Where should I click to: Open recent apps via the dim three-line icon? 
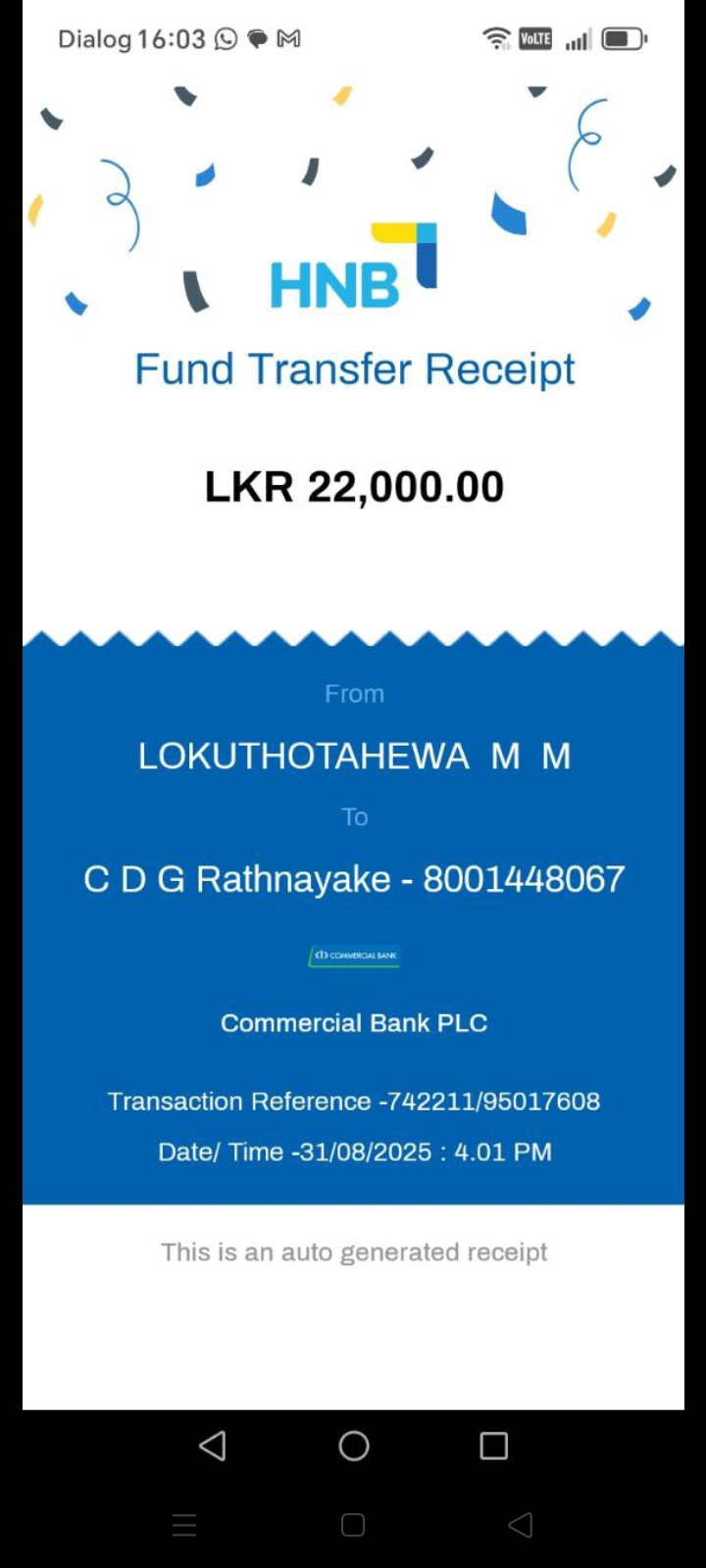pos(184,1525)
